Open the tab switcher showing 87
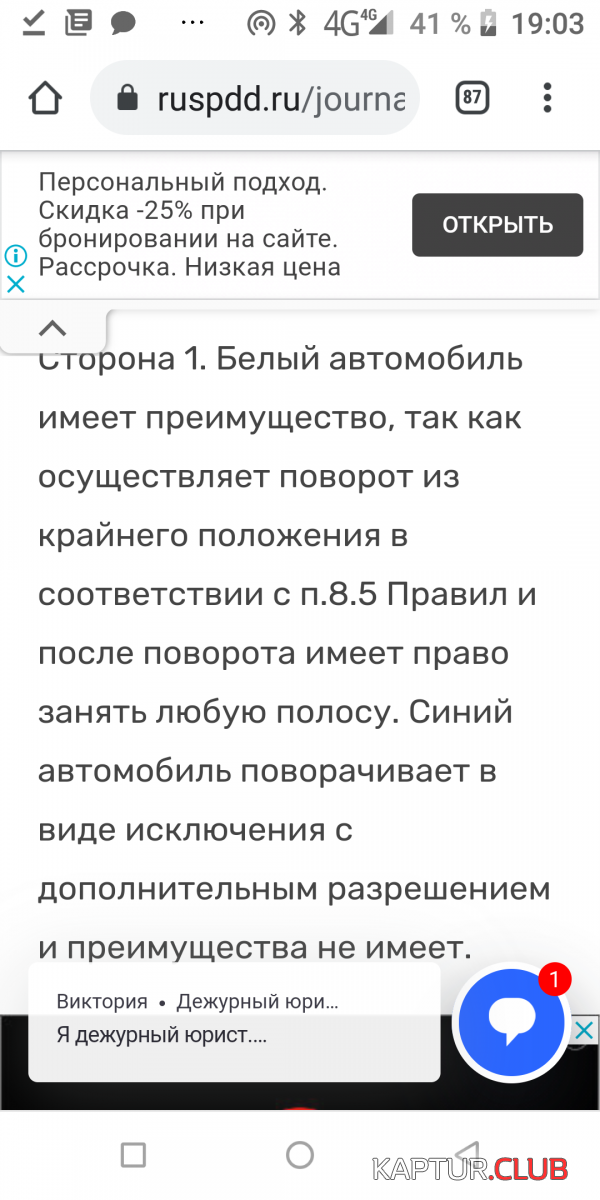The height and width of the screenshot is (1200, 600). click(x=471, y=98)
